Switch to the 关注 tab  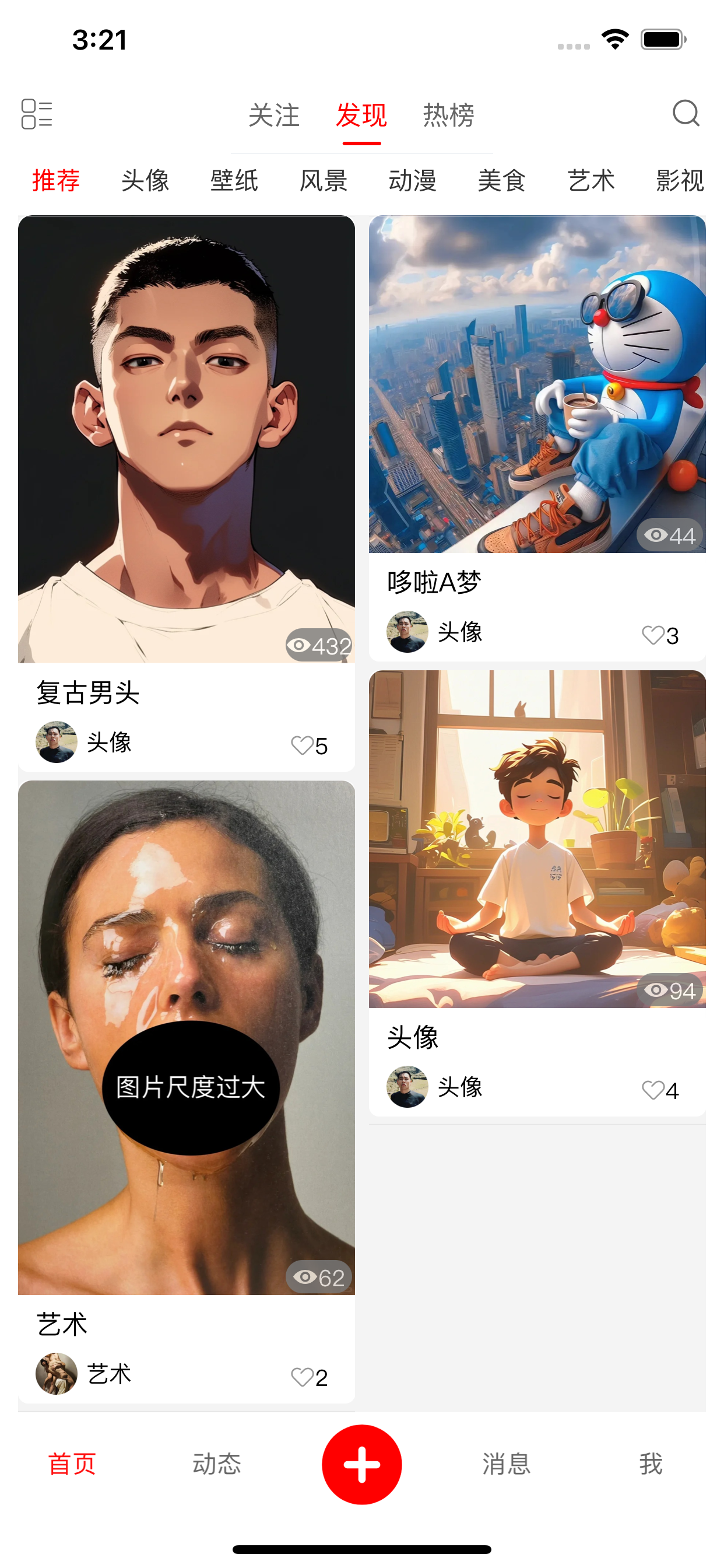[274, 115]
